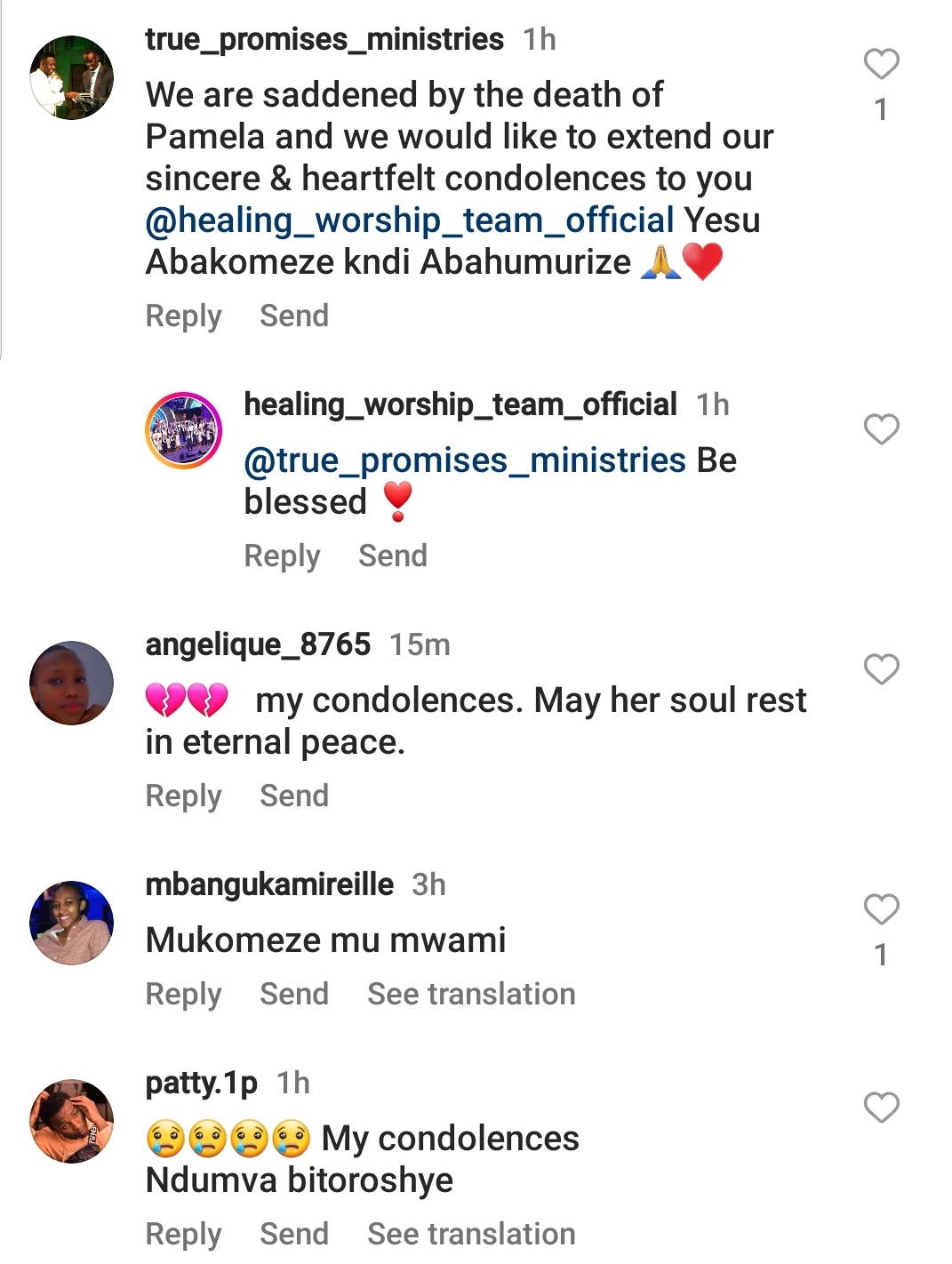This screenshot has height=1264, width=952.
Task: View angelique_8765's profile picture
Action: (x=72, y=683)
